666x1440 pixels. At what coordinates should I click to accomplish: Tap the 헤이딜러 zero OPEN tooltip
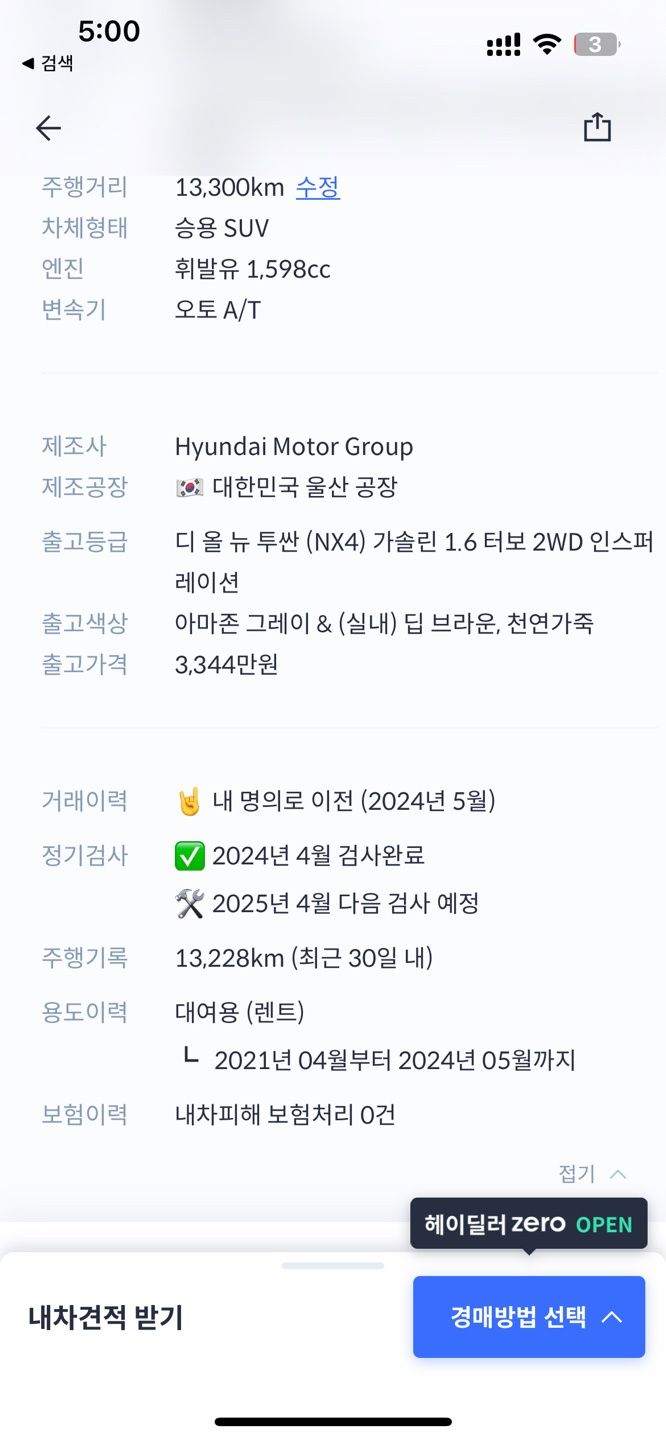pos(528,1224)
